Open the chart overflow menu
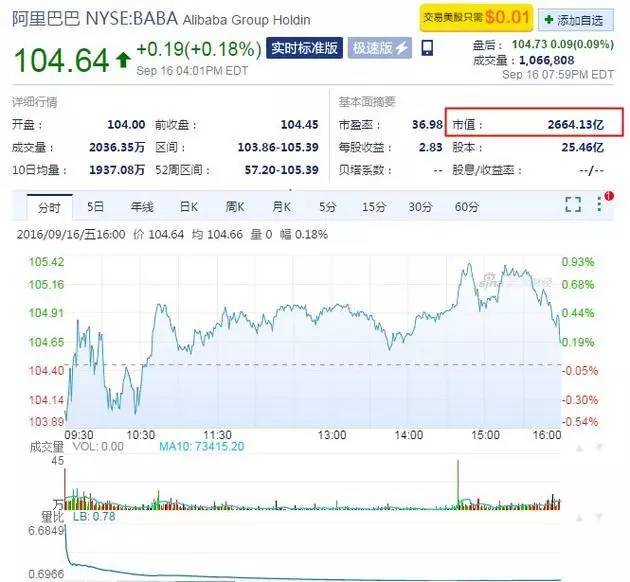This screenshot has width=630, height=582. point(600,205)
